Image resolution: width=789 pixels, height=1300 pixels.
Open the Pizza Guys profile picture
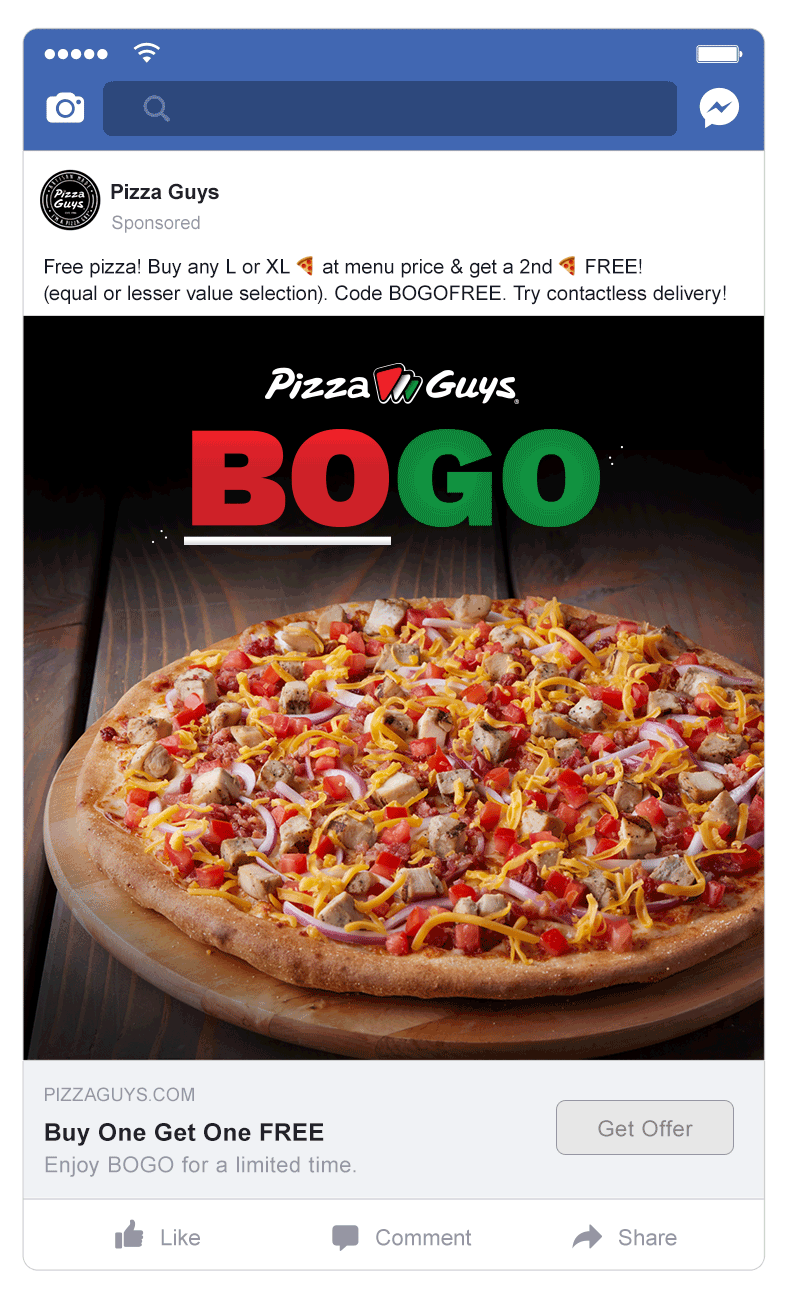tap(70, 200)
